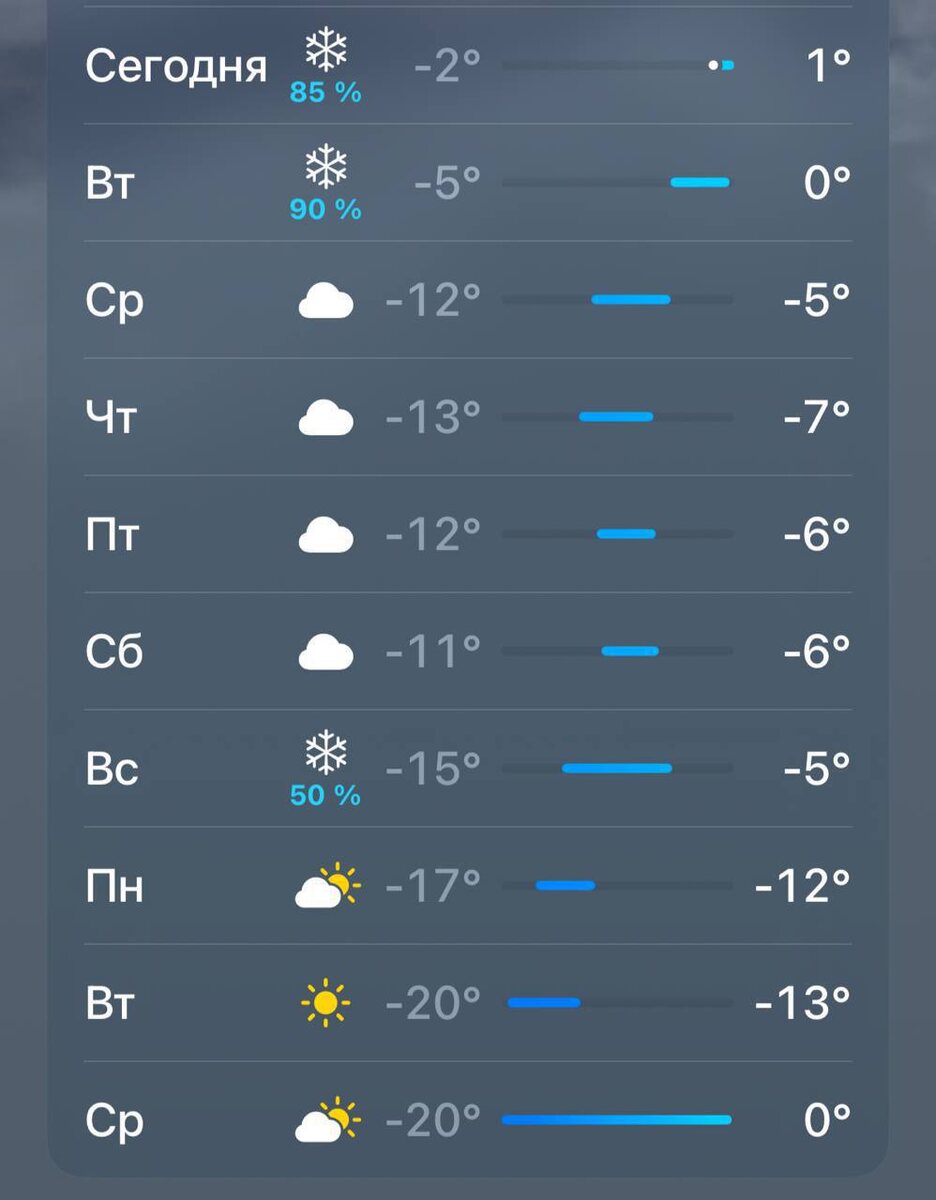Viewport: 936px width, 1200px height.
Task: Open the sunny Вт row with -13° high
Action: point(468,1002)
